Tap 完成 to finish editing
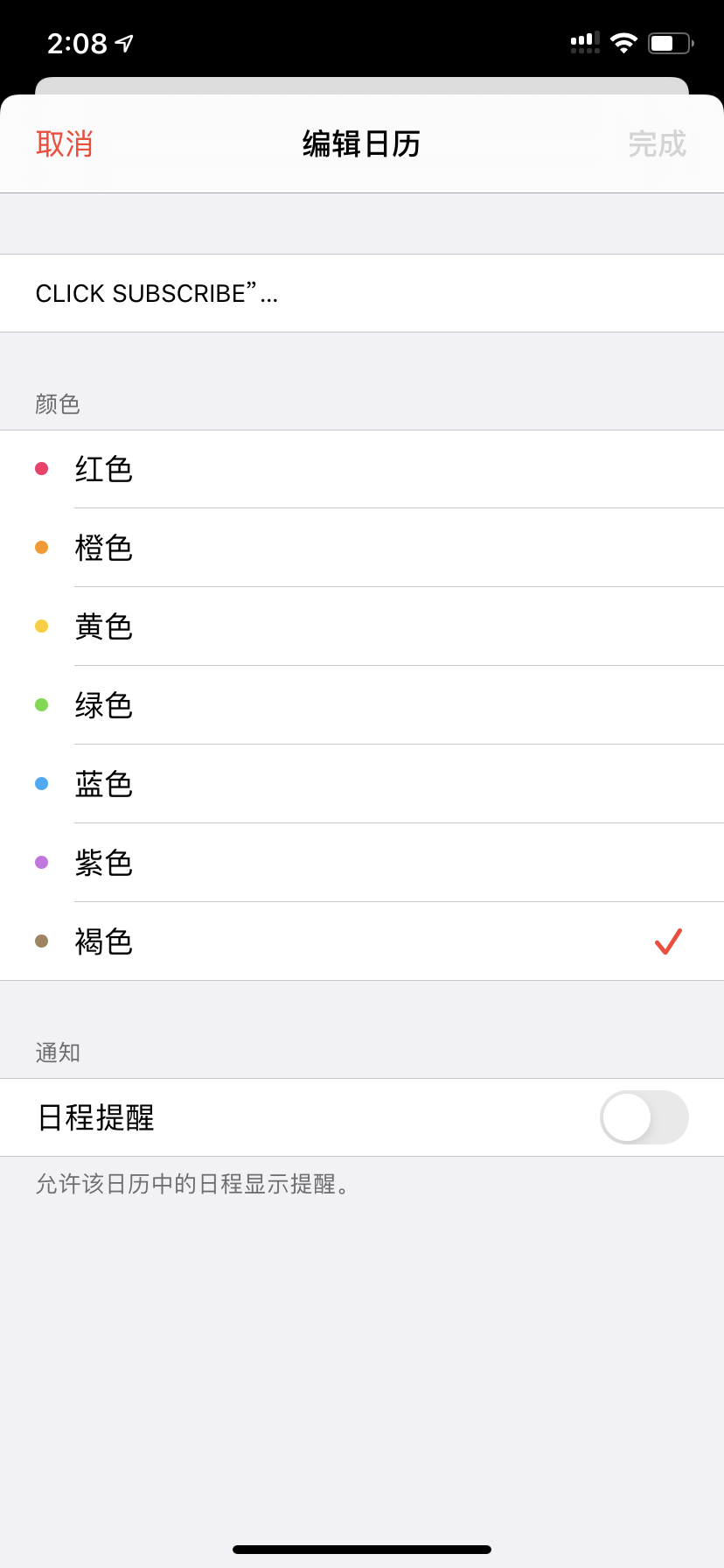The image size is (724, 1568). (657, 143)
